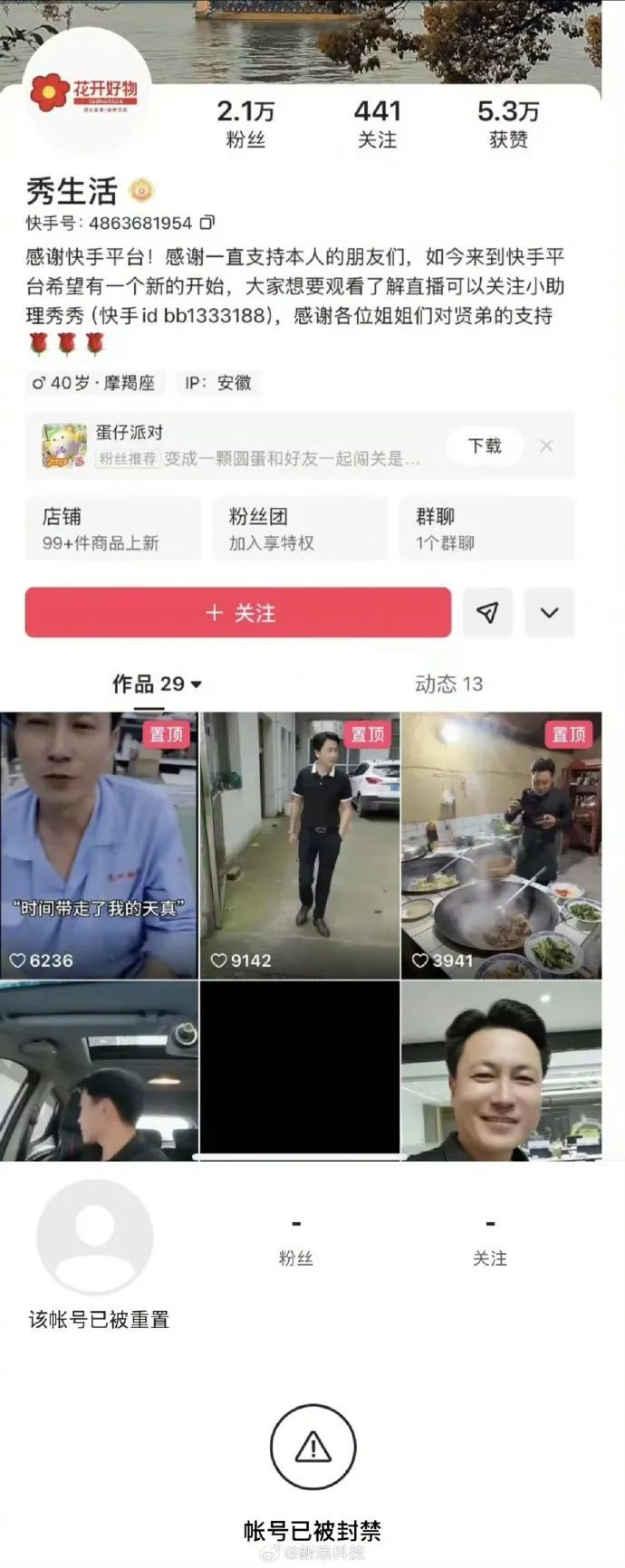This screenshot has width=625, height=1568.
Task: Open the 店铺 shop card
Action: tap(112, 529)
